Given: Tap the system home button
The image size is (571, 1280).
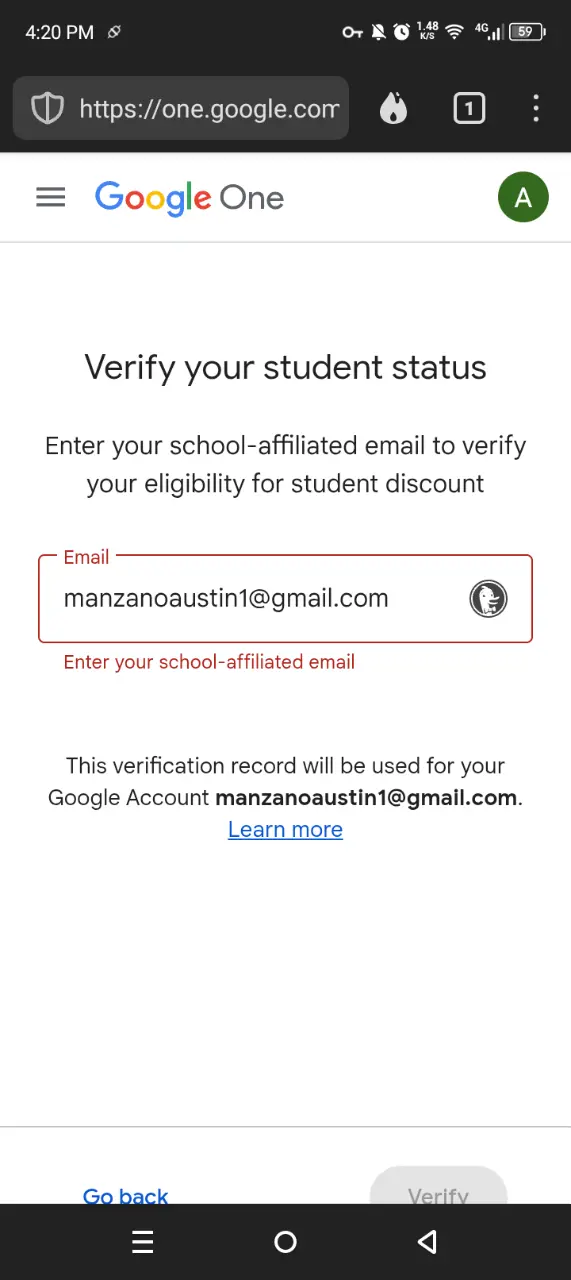Looking at the screenshot, I should (x=285, y=1242).
